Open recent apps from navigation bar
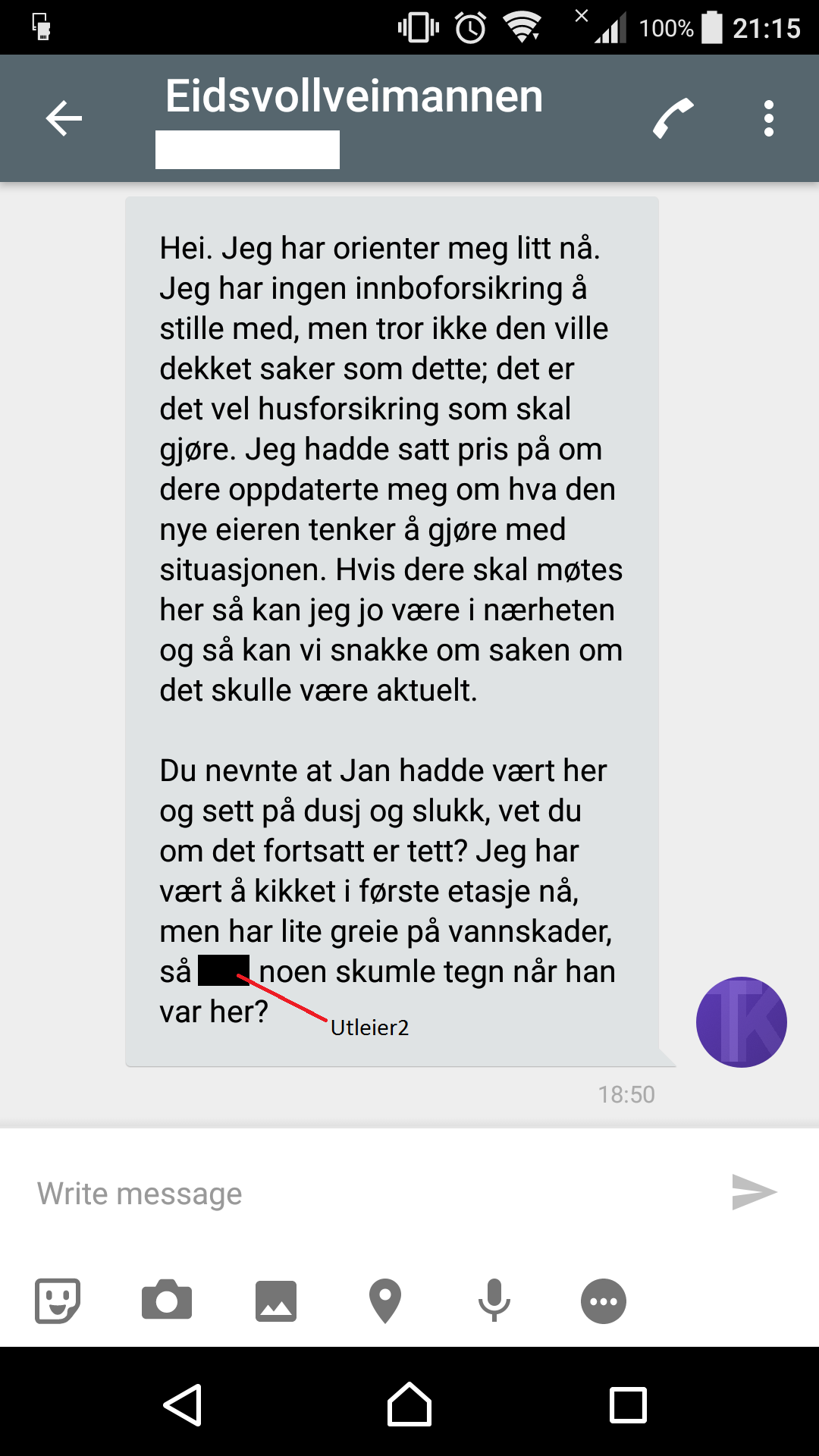 629,1405
